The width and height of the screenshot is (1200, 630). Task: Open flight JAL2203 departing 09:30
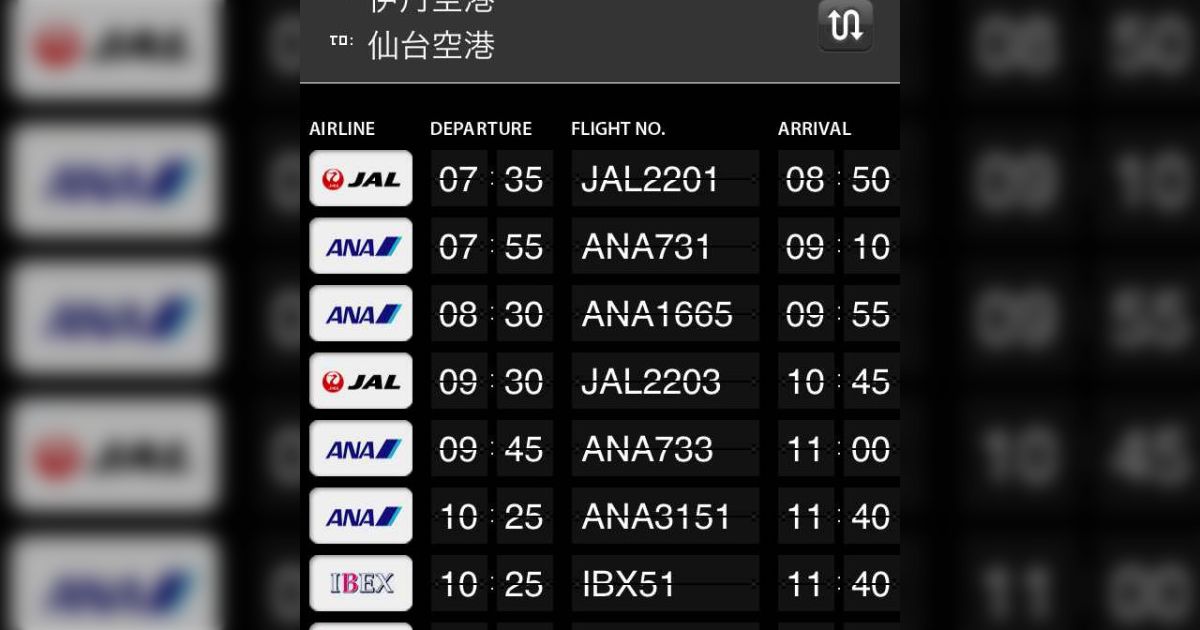651,382
